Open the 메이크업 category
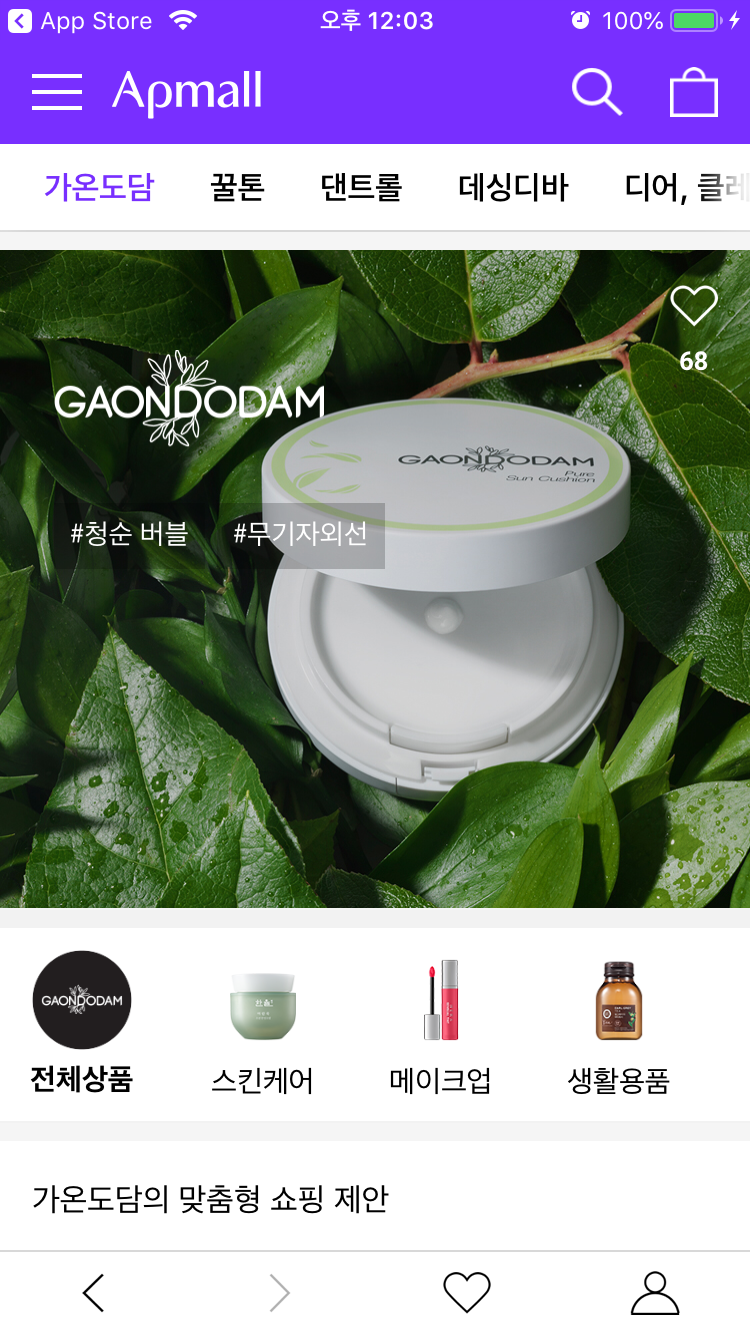 (x=440, y=1022)
